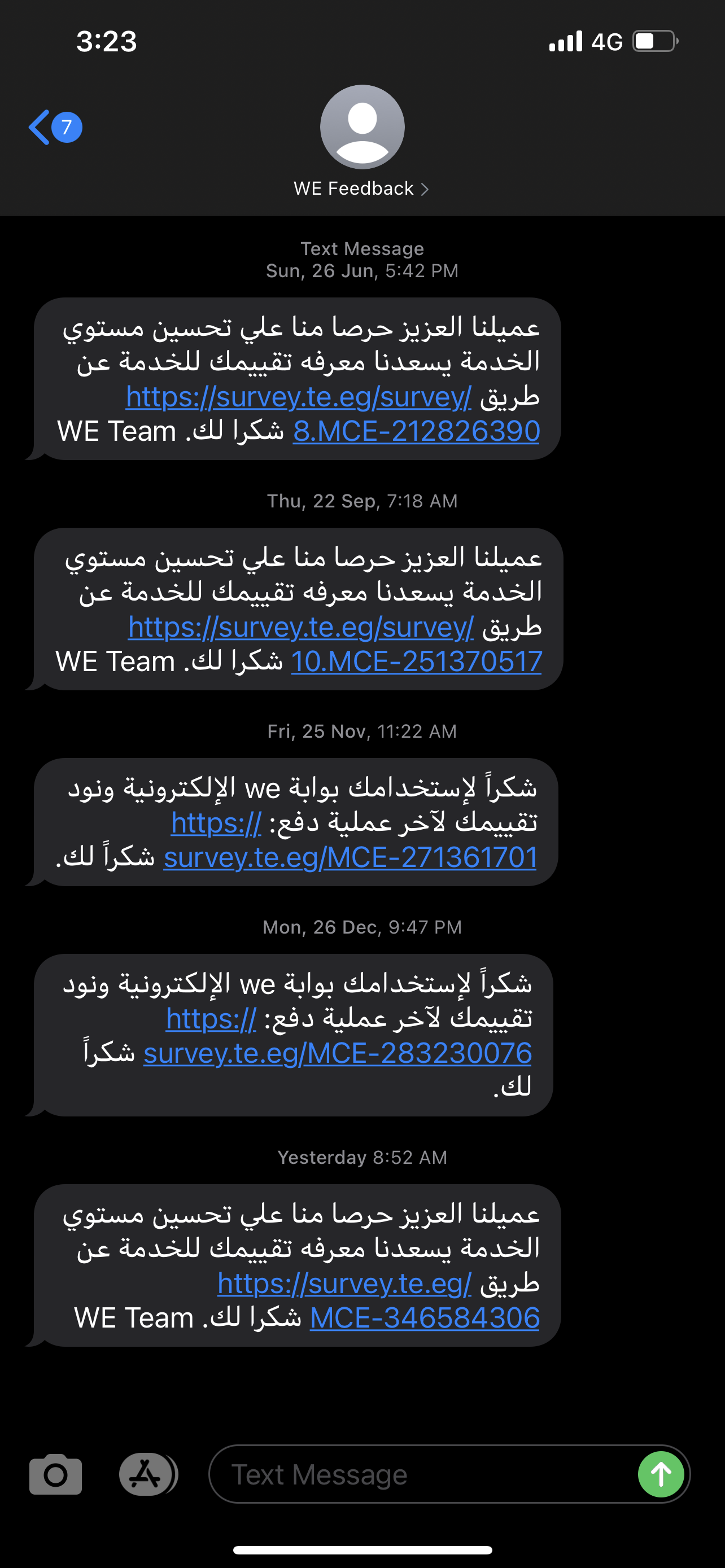Open WE Feedback contact details
The height and width of the screenshot is (1568, 725).
pyautogui.click(x=361, y=189)
